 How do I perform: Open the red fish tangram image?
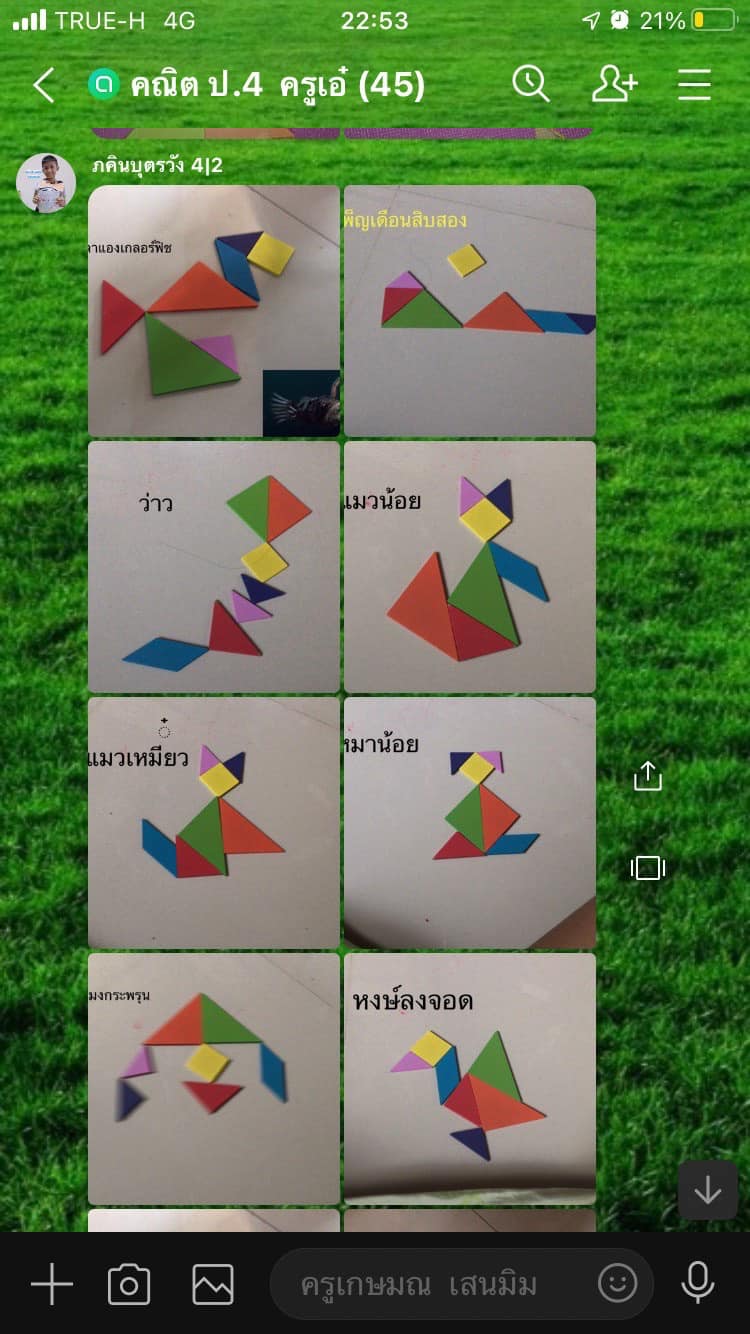(214, 310)
